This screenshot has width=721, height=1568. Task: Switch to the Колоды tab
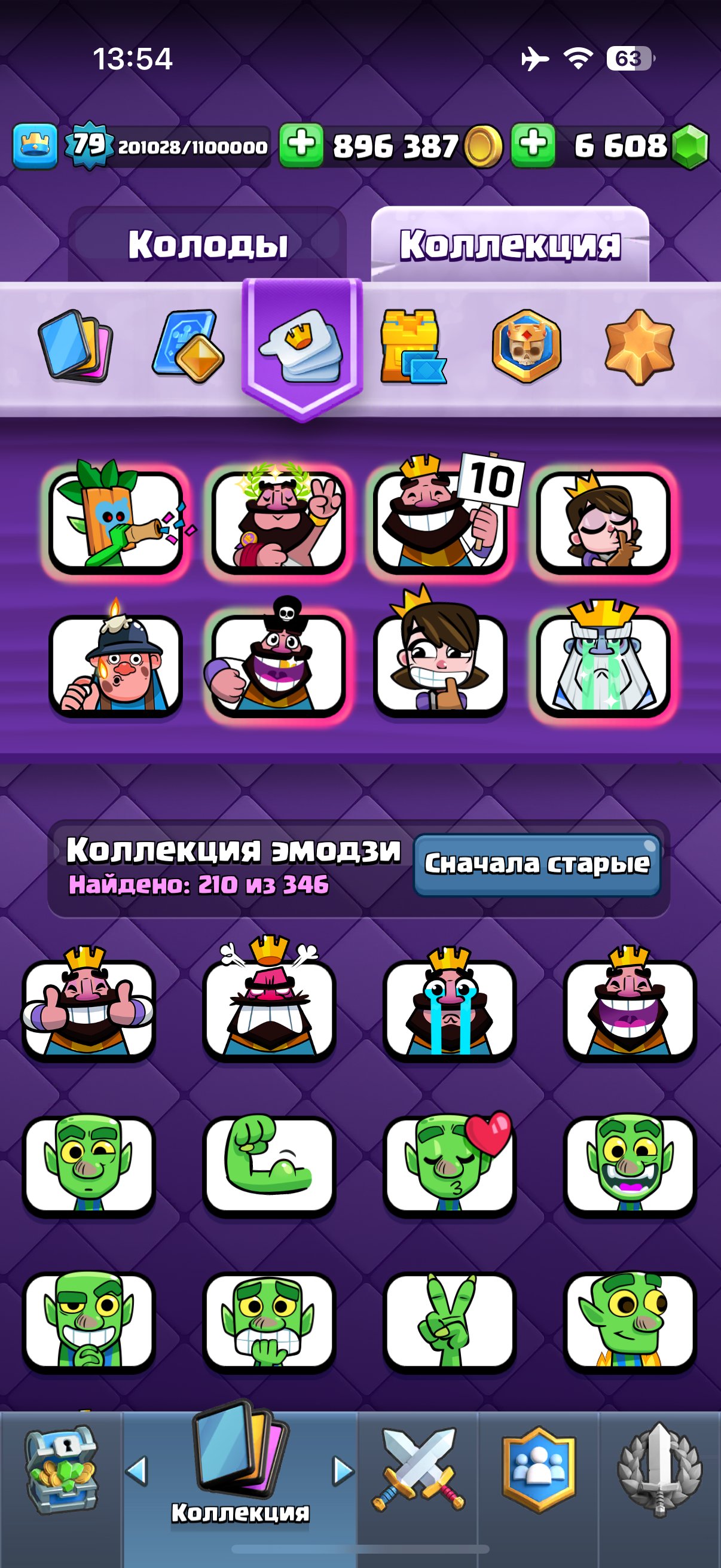click(207, 244)
